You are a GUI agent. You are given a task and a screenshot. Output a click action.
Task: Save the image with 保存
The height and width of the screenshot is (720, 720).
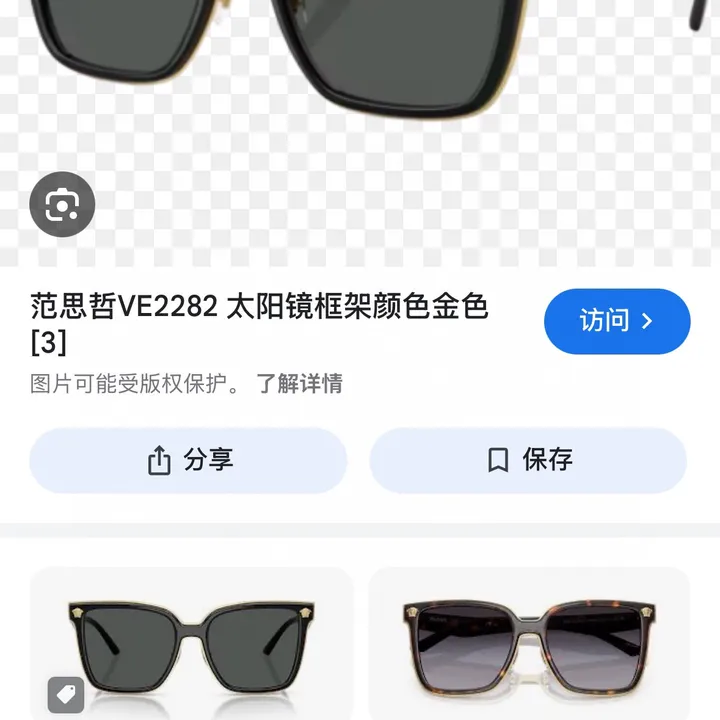coord(528,460)
